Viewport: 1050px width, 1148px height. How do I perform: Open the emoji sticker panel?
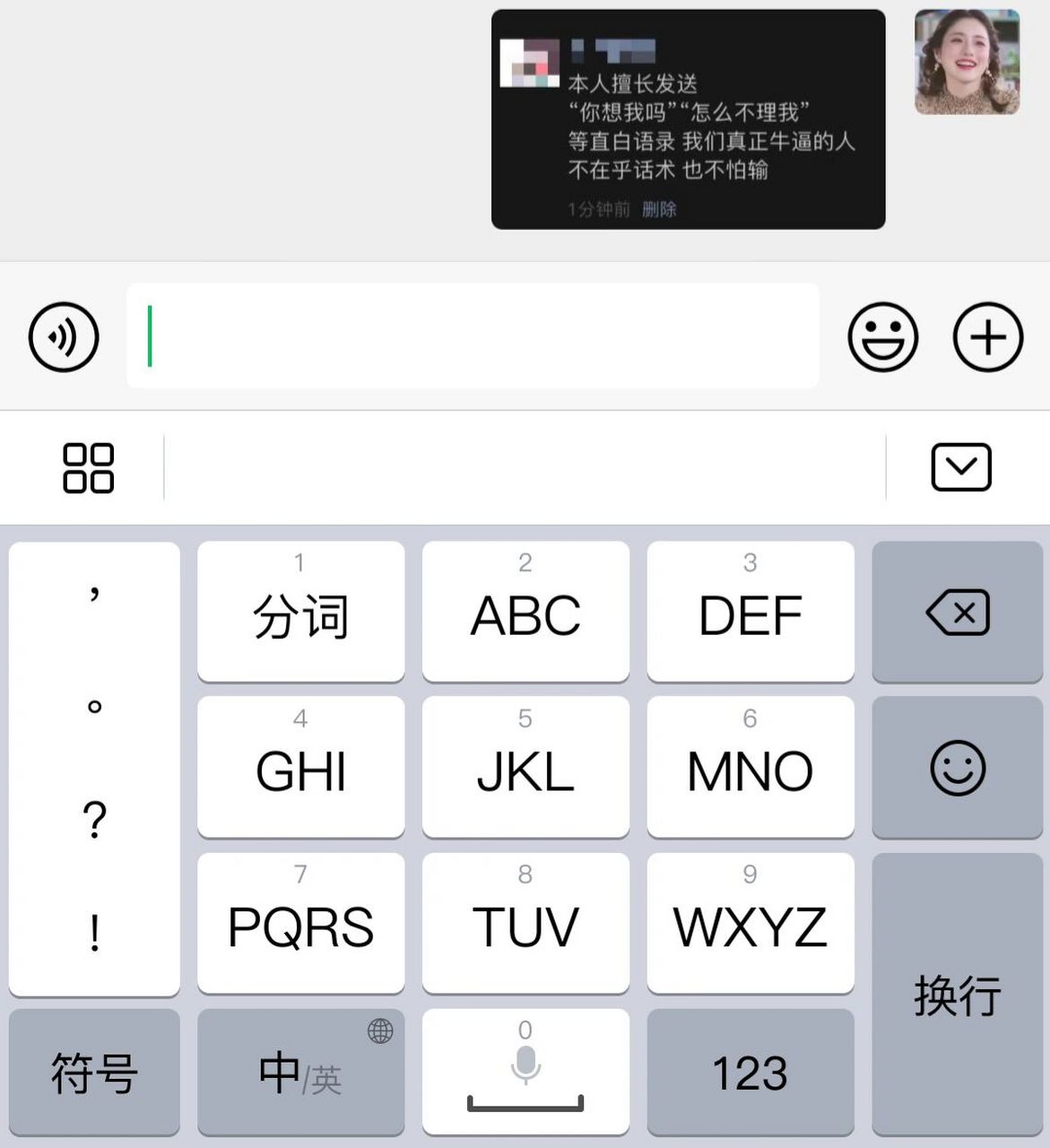pyautogui.click(x=882, y=337)
